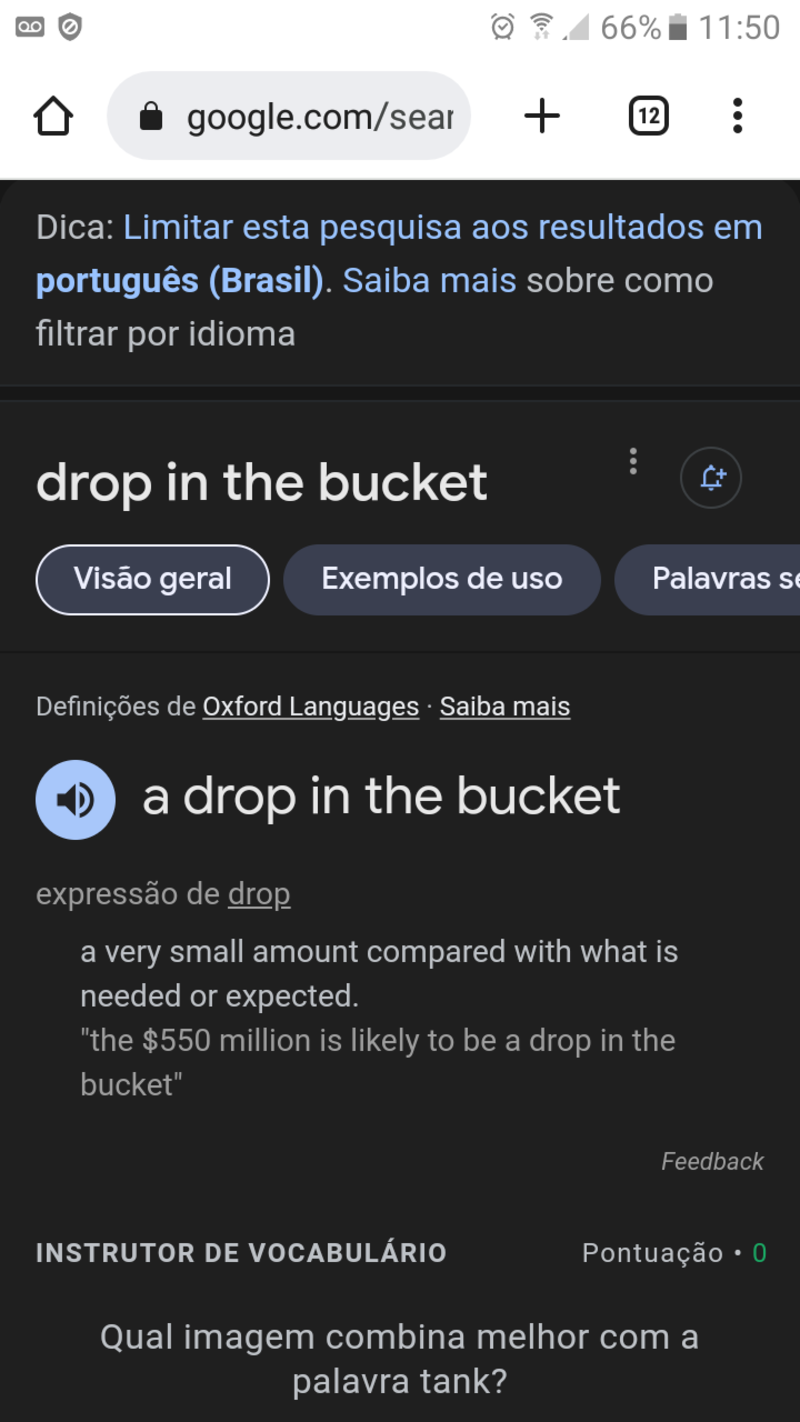Open the português (Brasil) filter link
This screenshot has height=1422, width=800.
tap(176, 280)
